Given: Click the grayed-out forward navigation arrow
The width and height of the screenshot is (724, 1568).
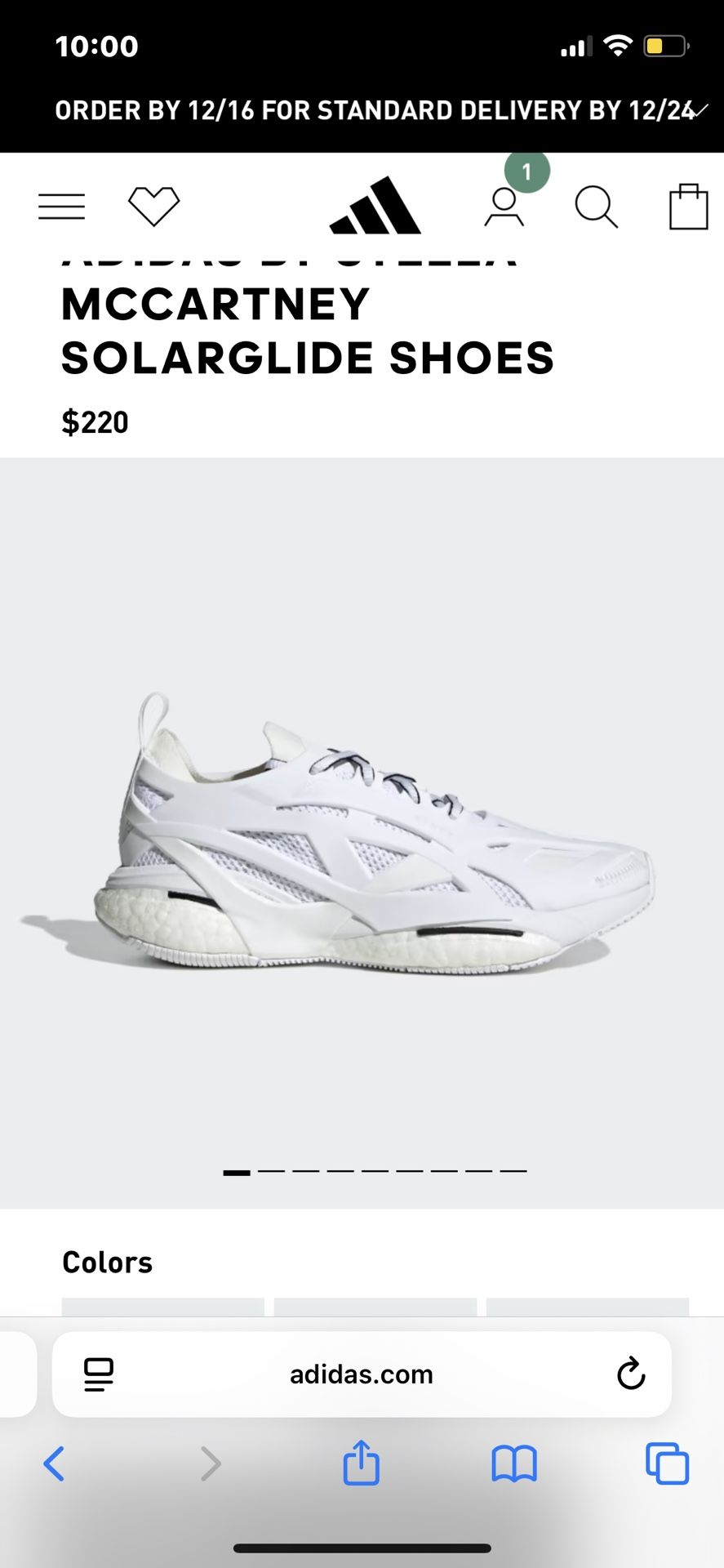Looking at the screenshot, I should point(210,1463).
